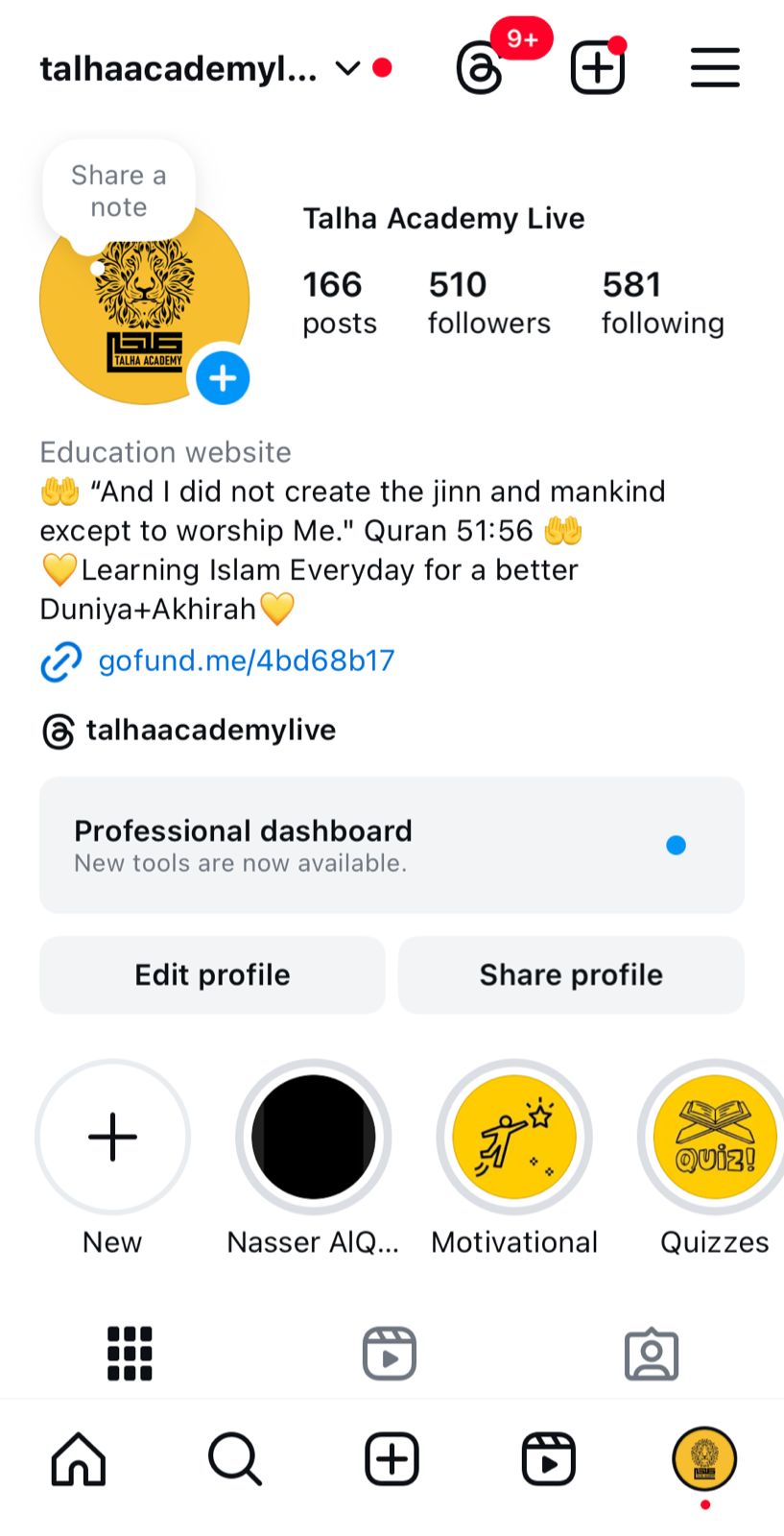Open the Quizzes highlight
Screen dimensions: 784x1536
click(715, 1137)
